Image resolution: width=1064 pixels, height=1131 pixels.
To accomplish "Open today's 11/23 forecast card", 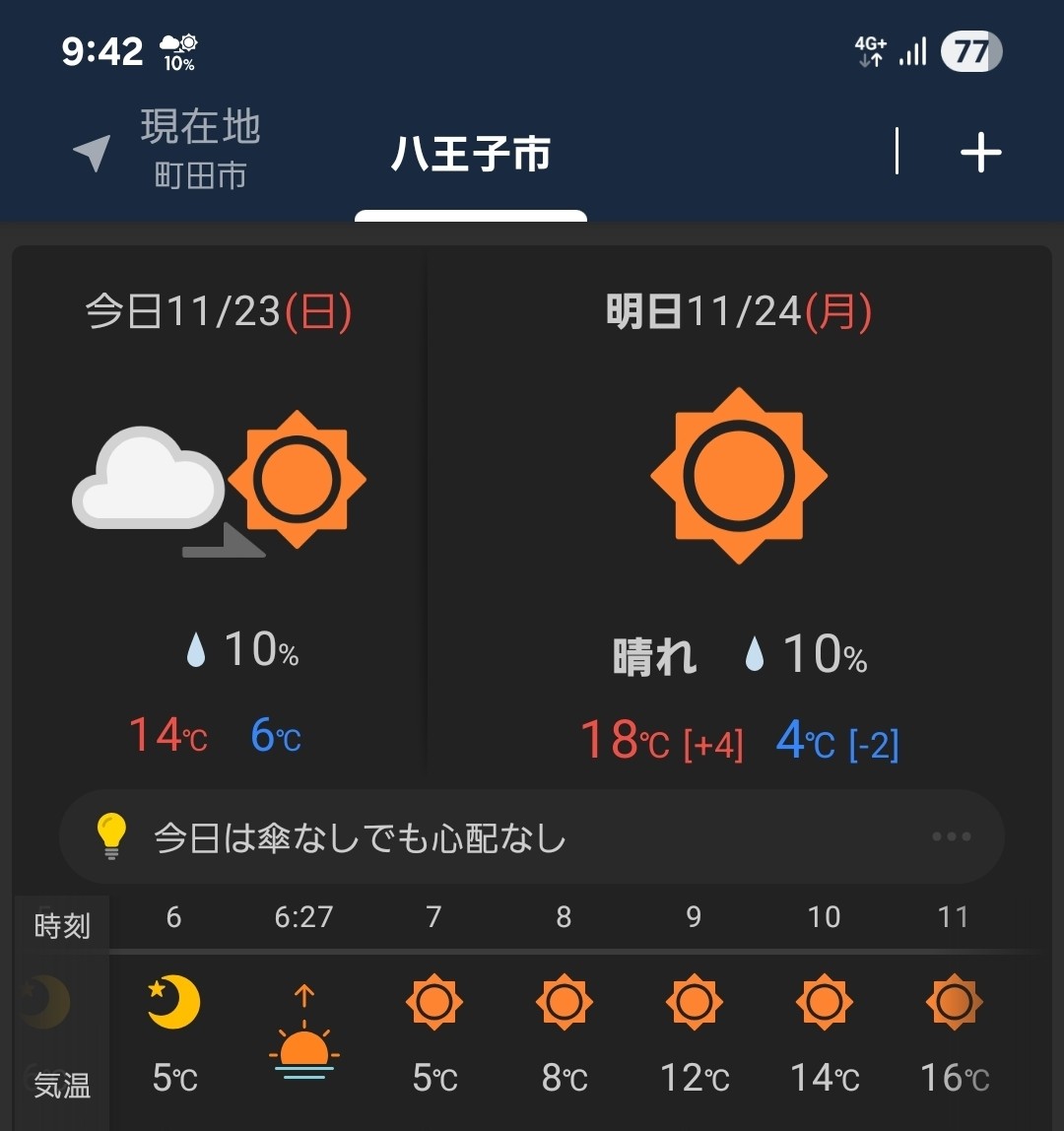I will tap(219, 512).
